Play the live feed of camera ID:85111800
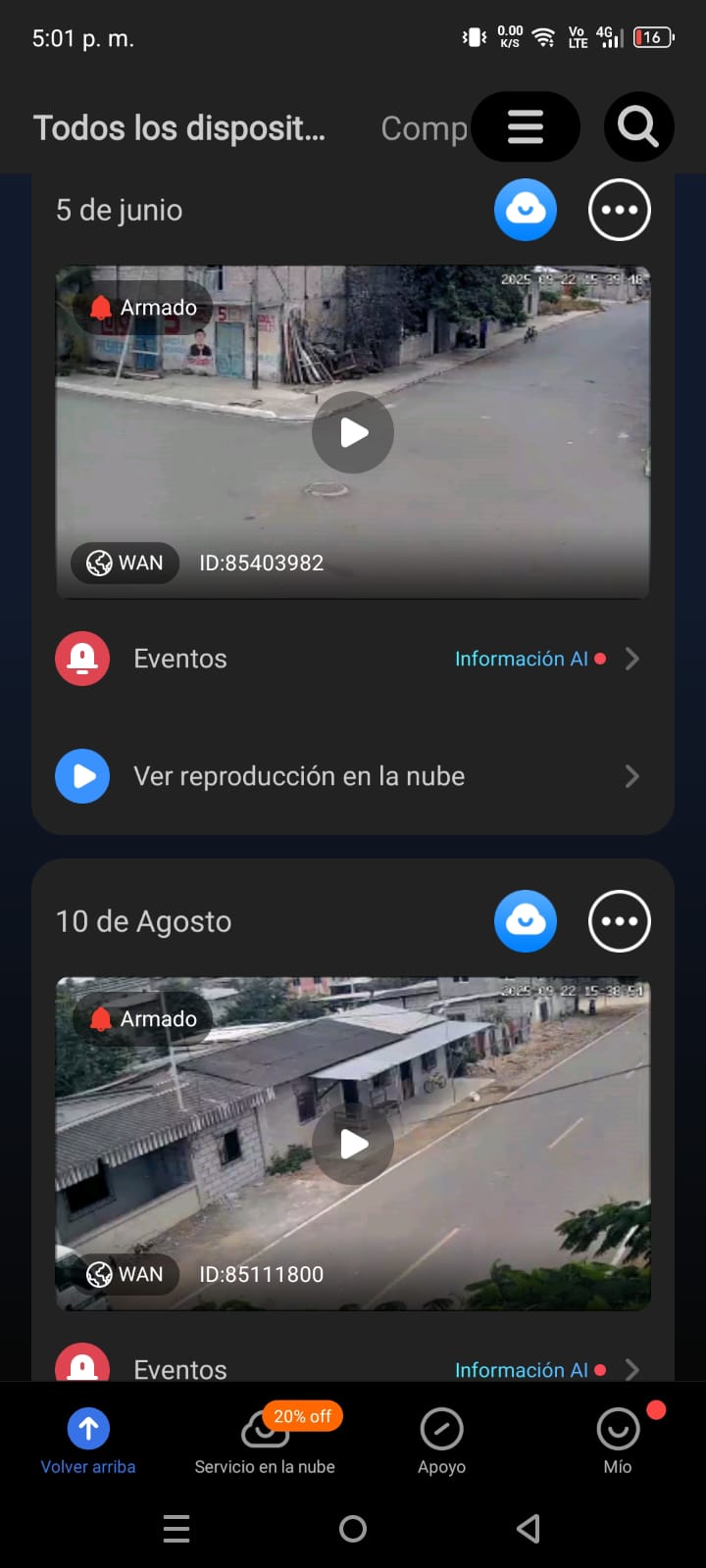The height and width of the screenshot is (1568, 706). [353, 1144]
